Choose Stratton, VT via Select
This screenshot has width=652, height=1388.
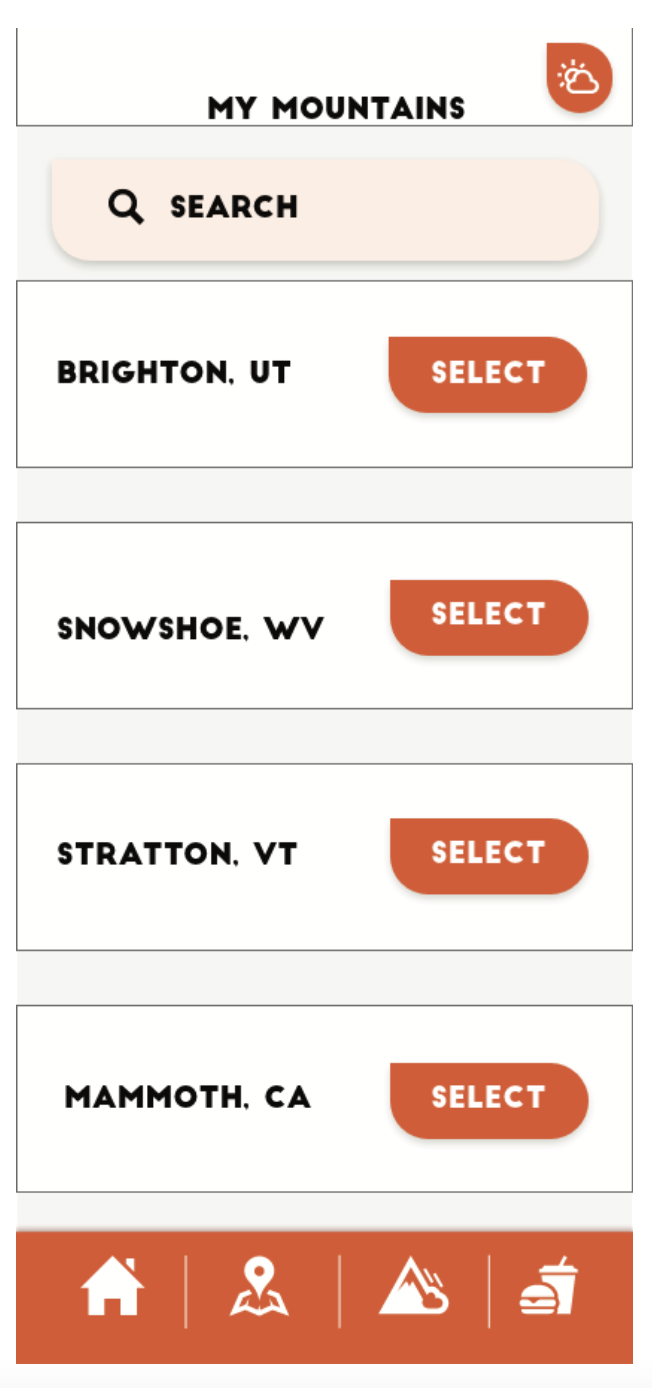click(488, 855)
